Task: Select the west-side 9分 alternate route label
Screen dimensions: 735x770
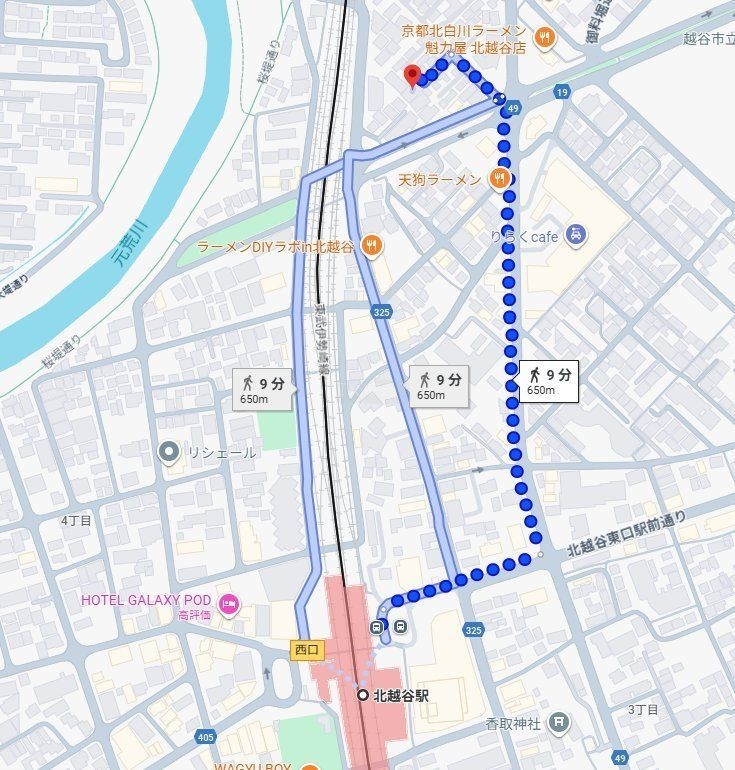Action: 262,388
